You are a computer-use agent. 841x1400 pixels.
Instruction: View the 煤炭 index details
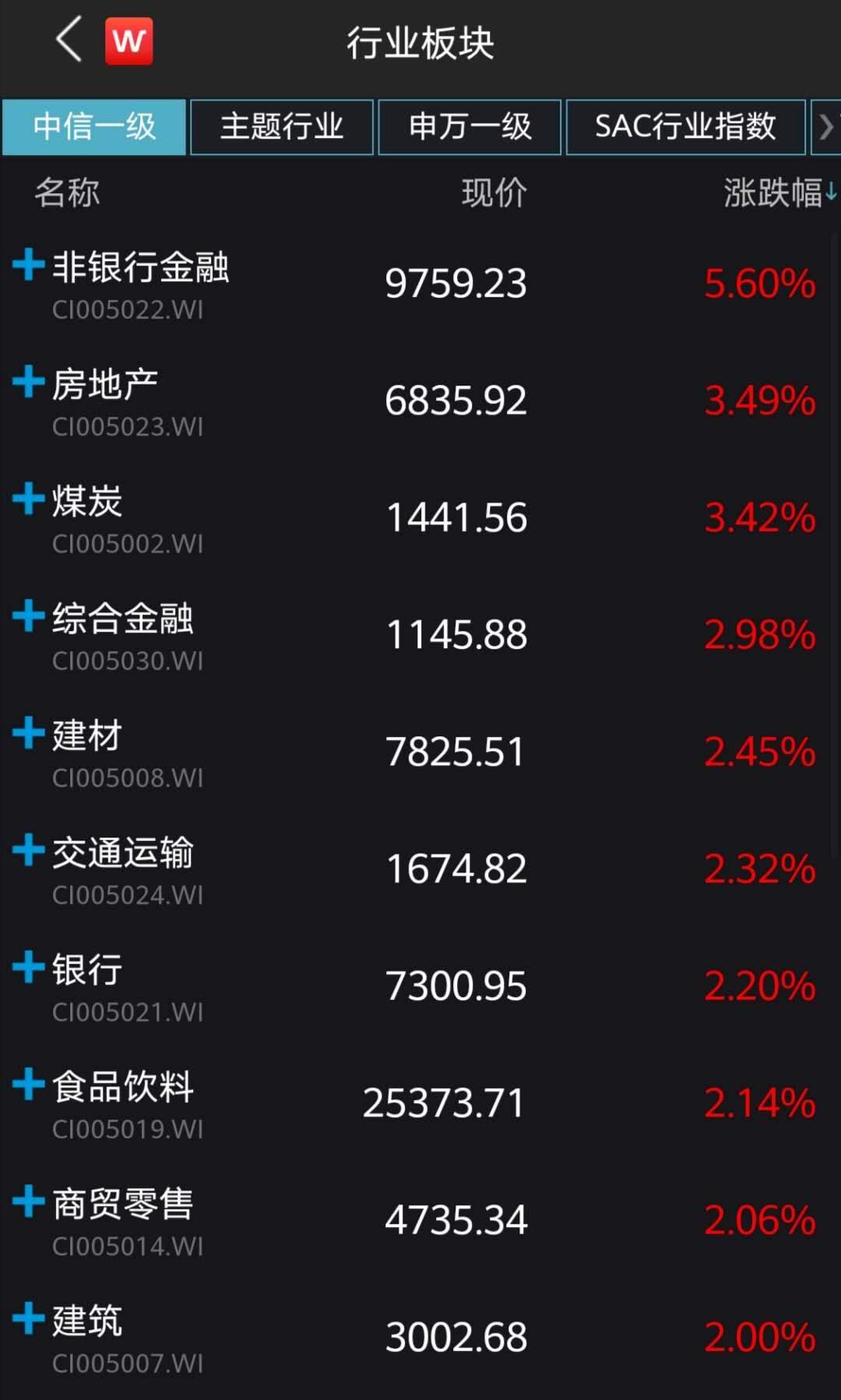click(87, 503)
